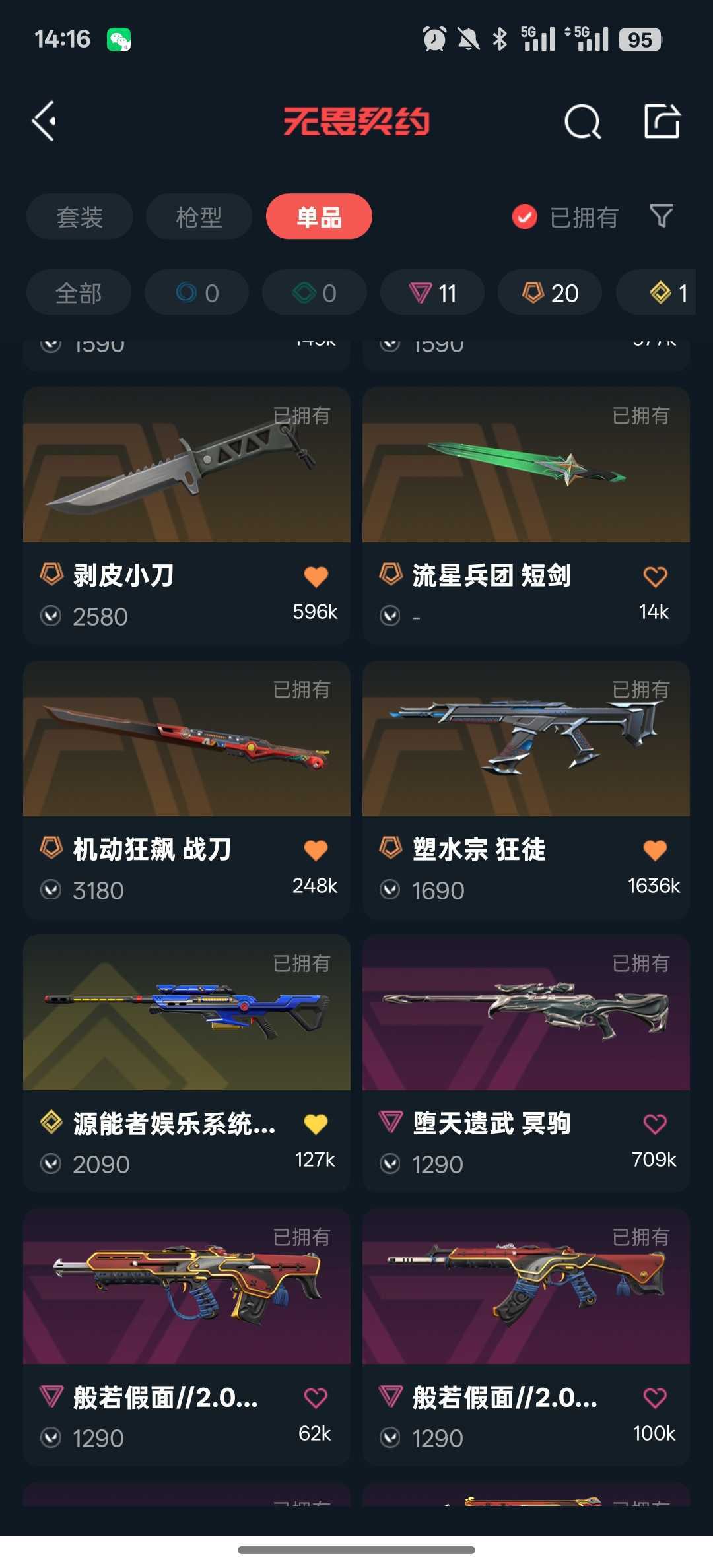Image resolution: width=713 pixels, height=1568 pixels.
Task: Filter by the orange tier showing 20
Action: (x=550, y=292)
